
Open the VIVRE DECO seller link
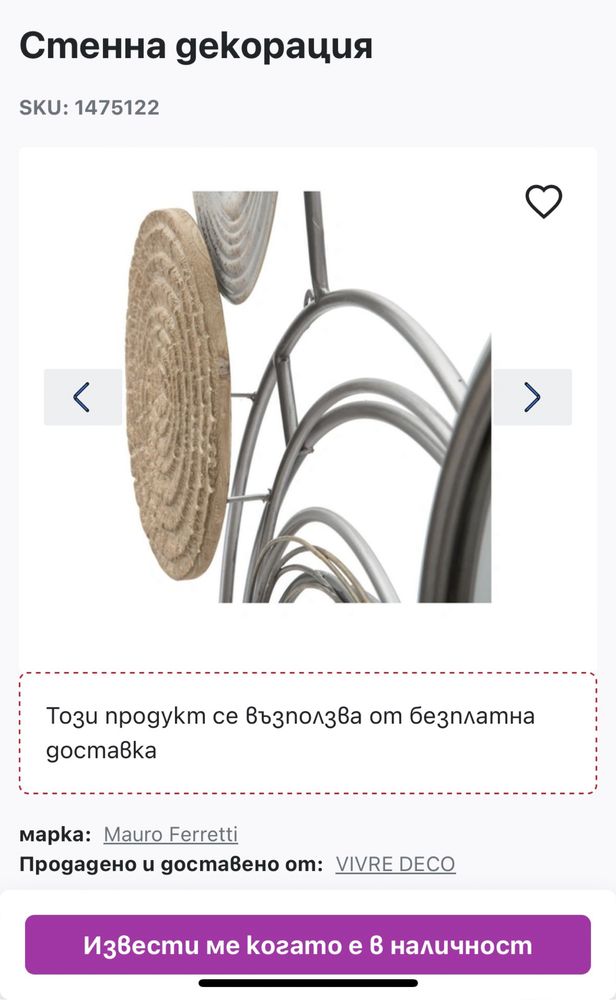click(395, 864)
